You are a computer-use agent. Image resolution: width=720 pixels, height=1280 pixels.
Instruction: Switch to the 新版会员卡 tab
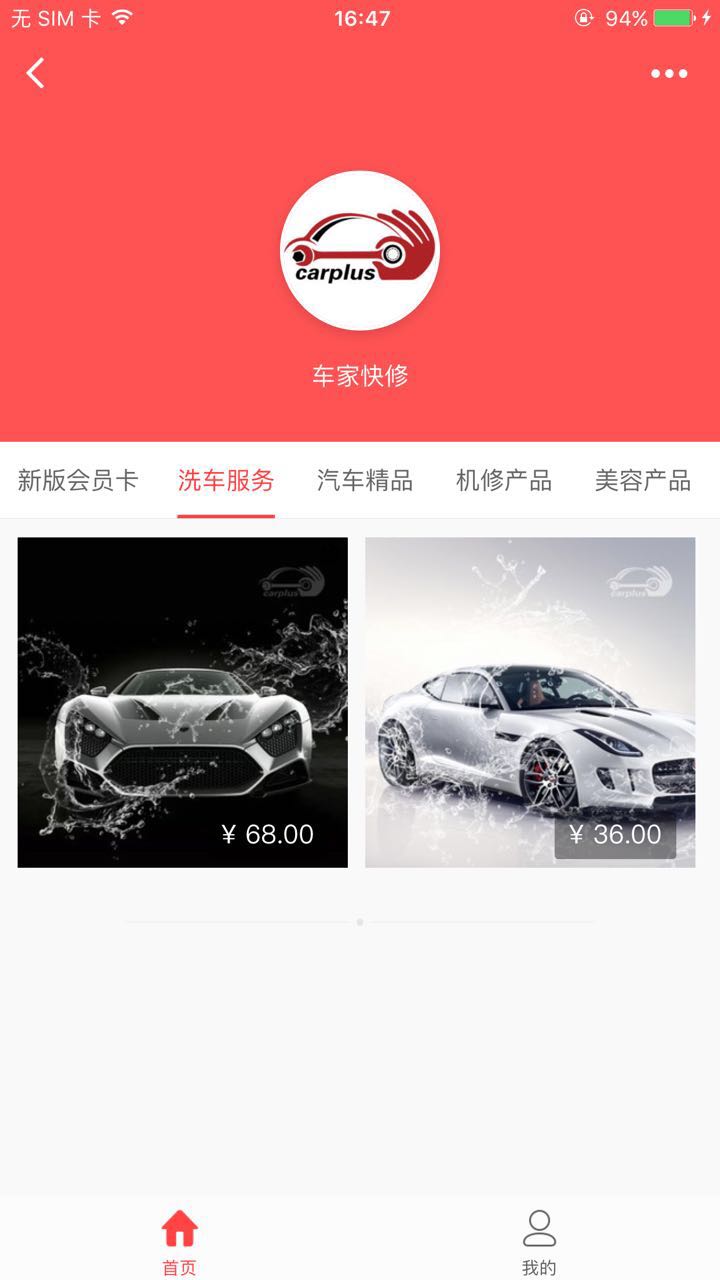(x=78, y=480)
